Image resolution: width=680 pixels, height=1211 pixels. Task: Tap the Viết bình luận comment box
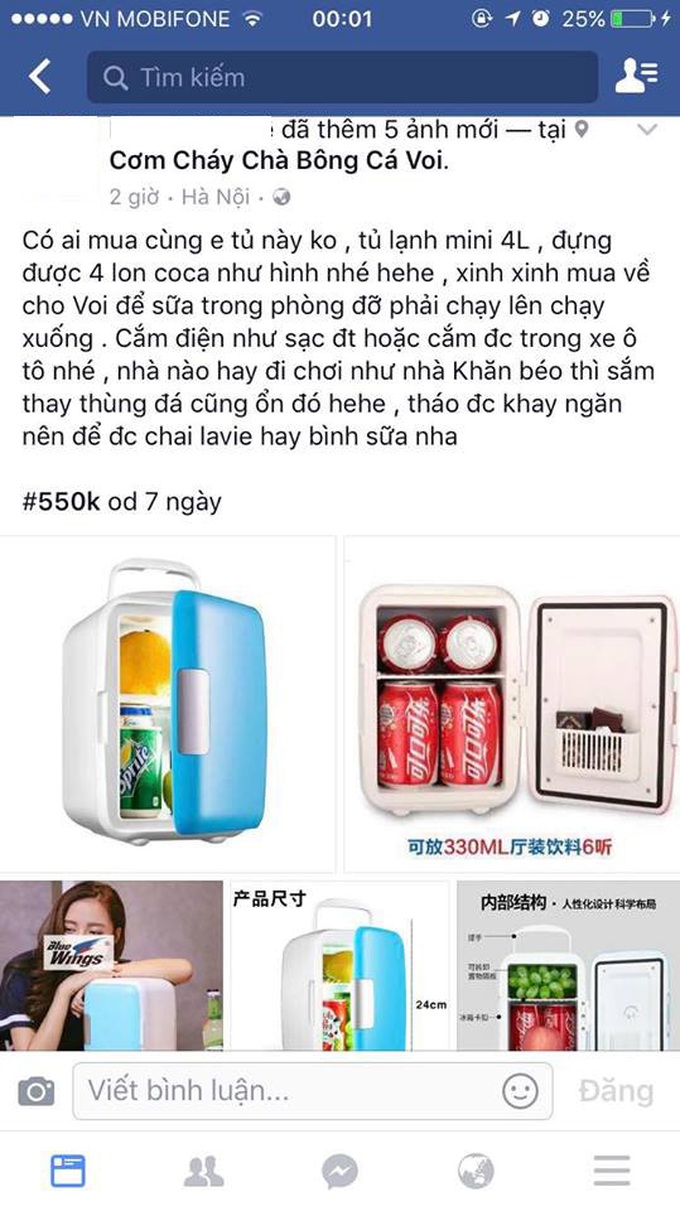pos(290,1091)
